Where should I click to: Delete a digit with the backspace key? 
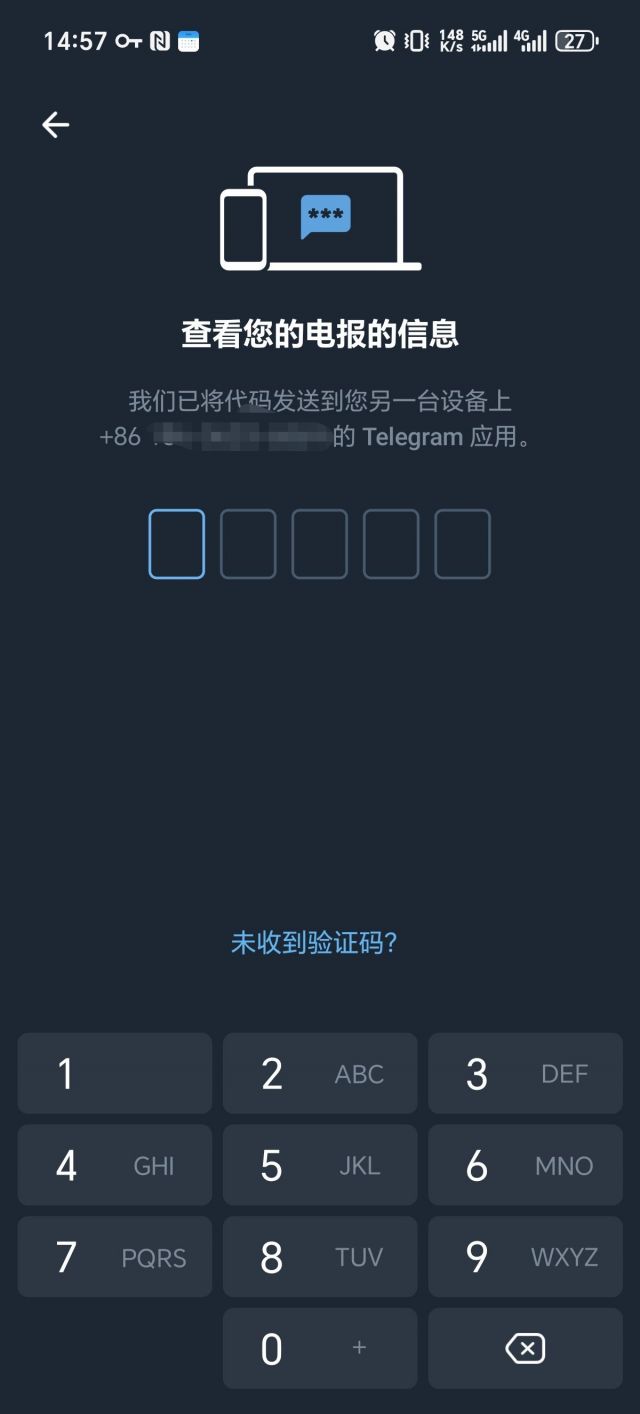[525, 1348]
